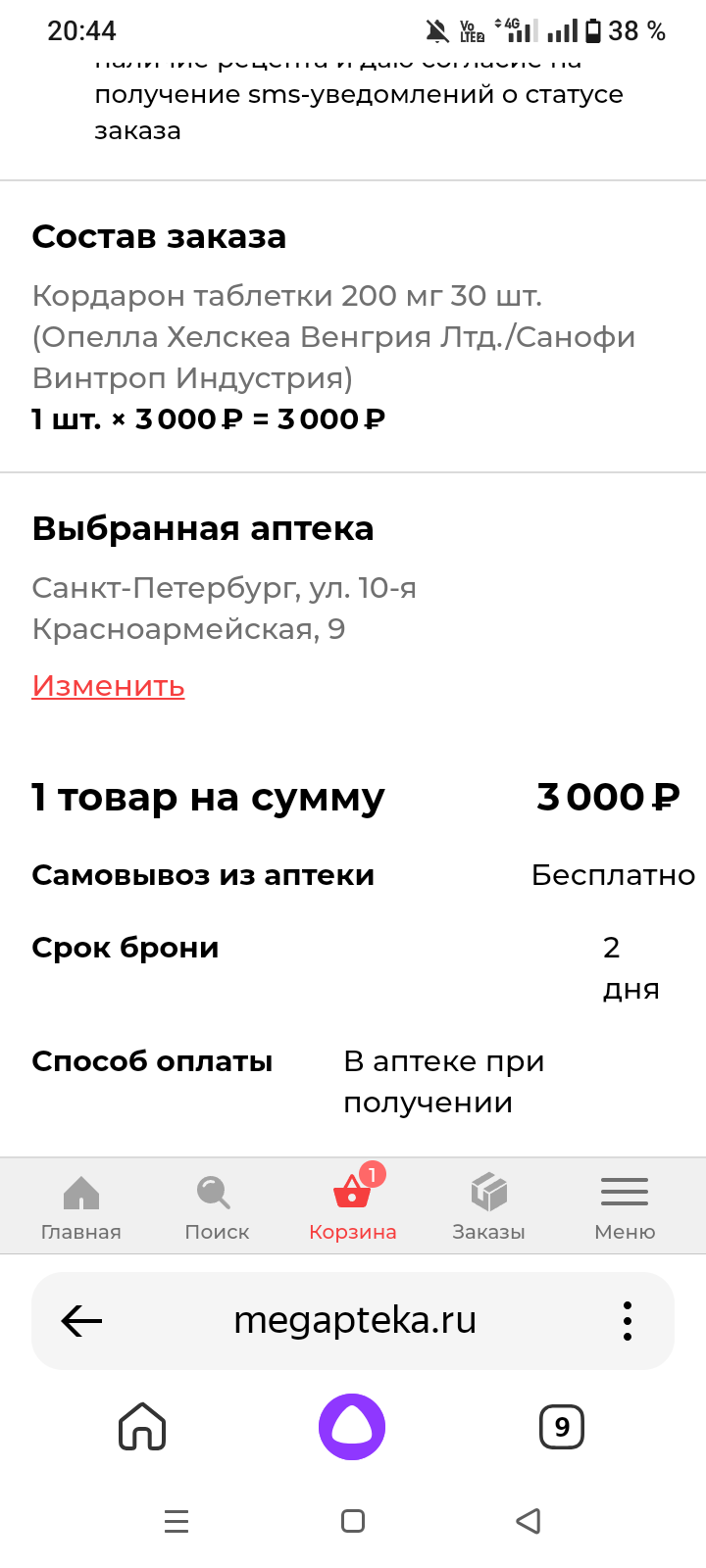The height and width of the screenshot is (1568, 706).
Task: Launch the Alice voice assistant button
Action: tap(352, 1427)
